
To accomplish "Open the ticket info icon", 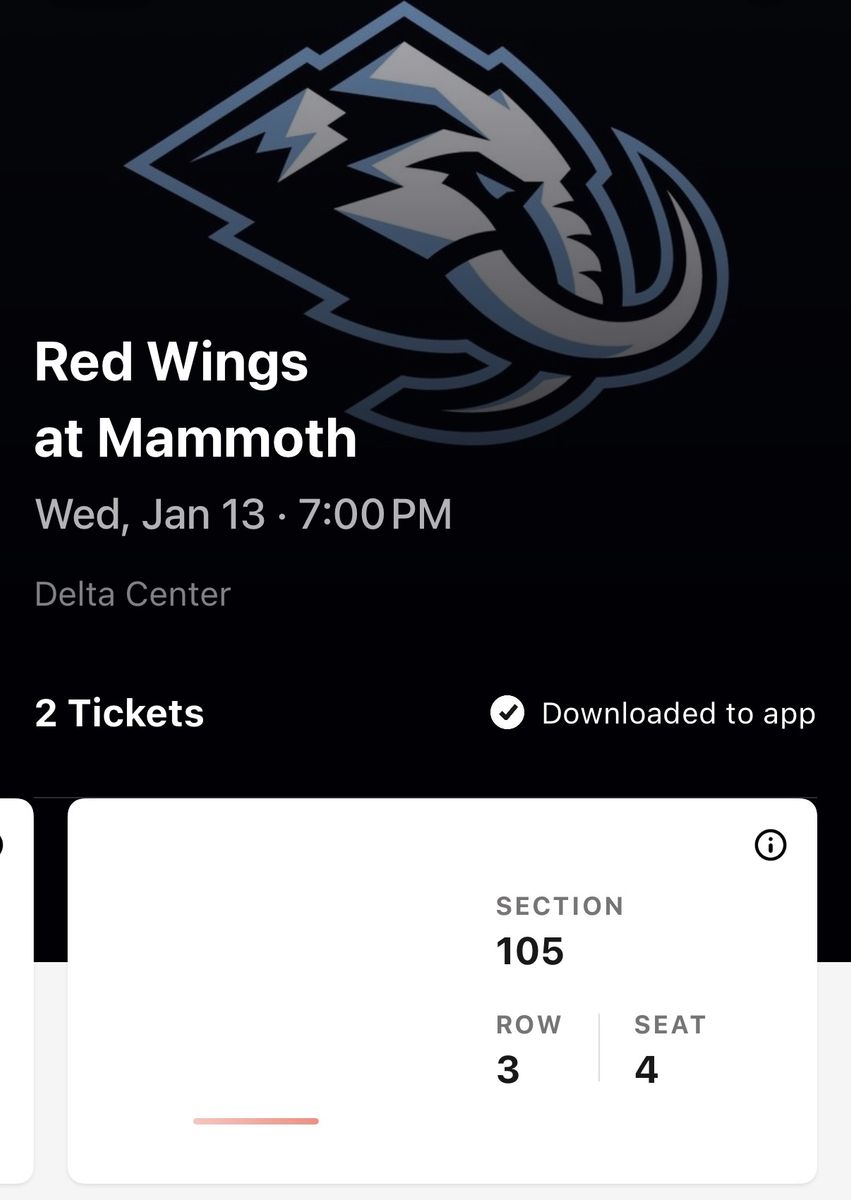I will pyautogui.click(x=770, y=846).
